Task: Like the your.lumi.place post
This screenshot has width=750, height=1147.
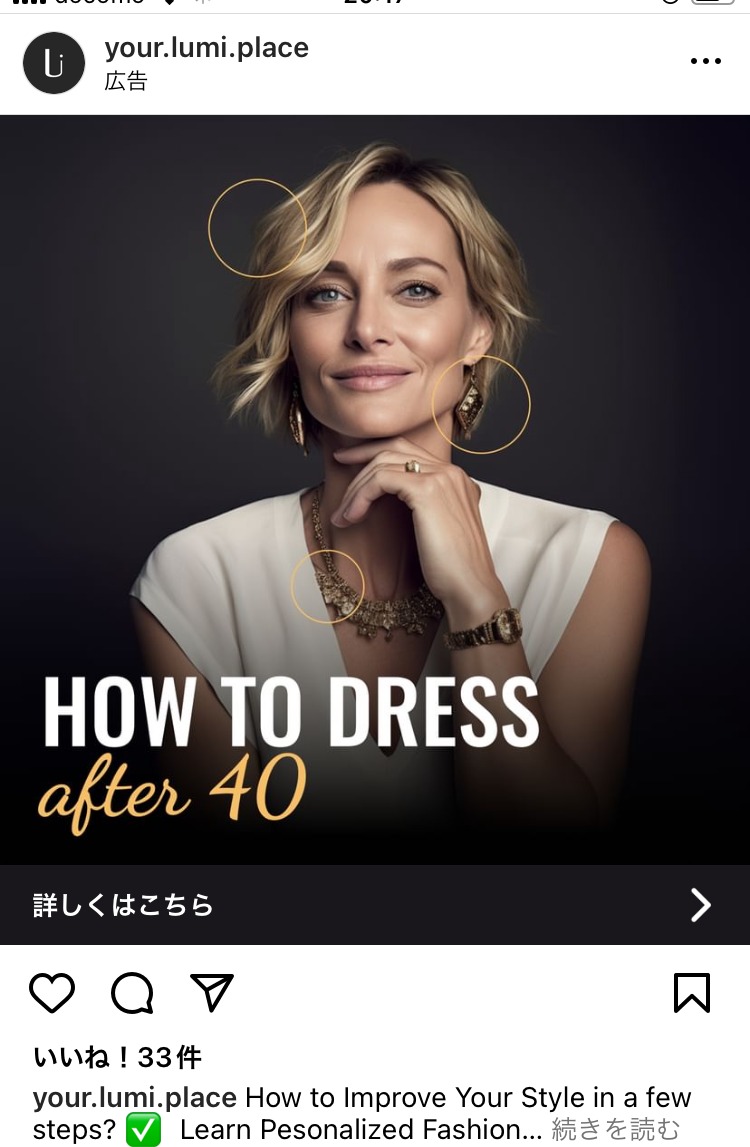Action: tap(52, 993)
